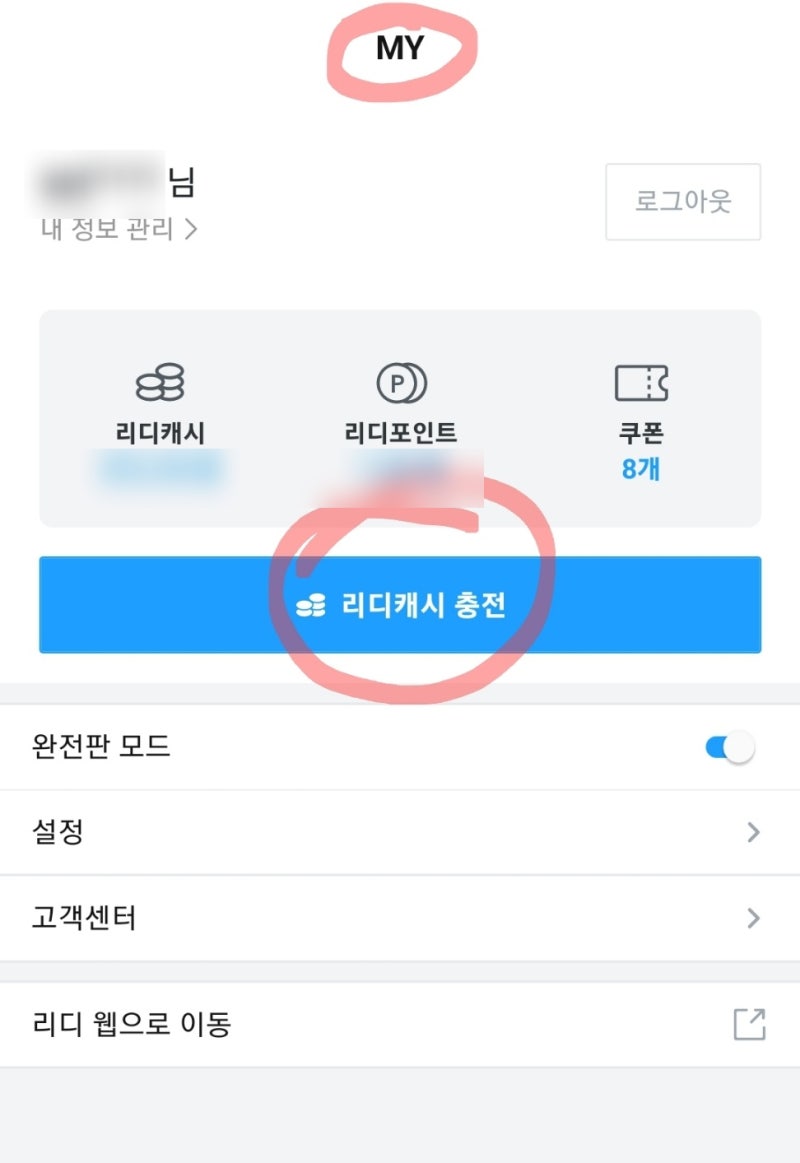
Task: Click the 로그아웃 logout button
Action: pyautogui.click(x=683, y=202)
